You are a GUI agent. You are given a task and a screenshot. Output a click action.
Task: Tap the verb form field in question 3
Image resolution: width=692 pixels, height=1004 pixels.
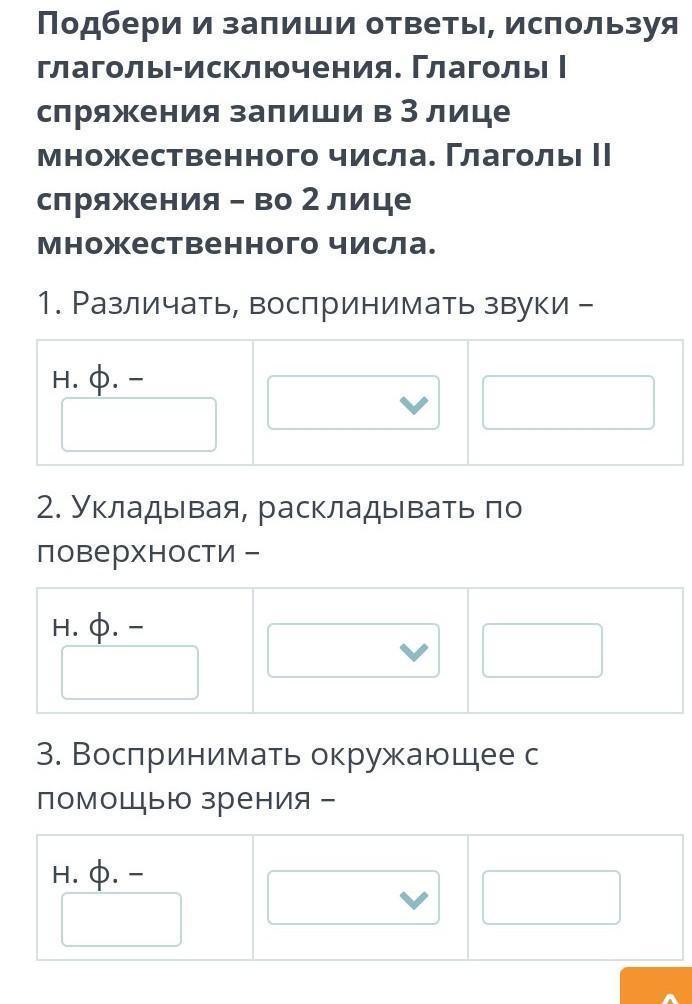pos(551,898)
